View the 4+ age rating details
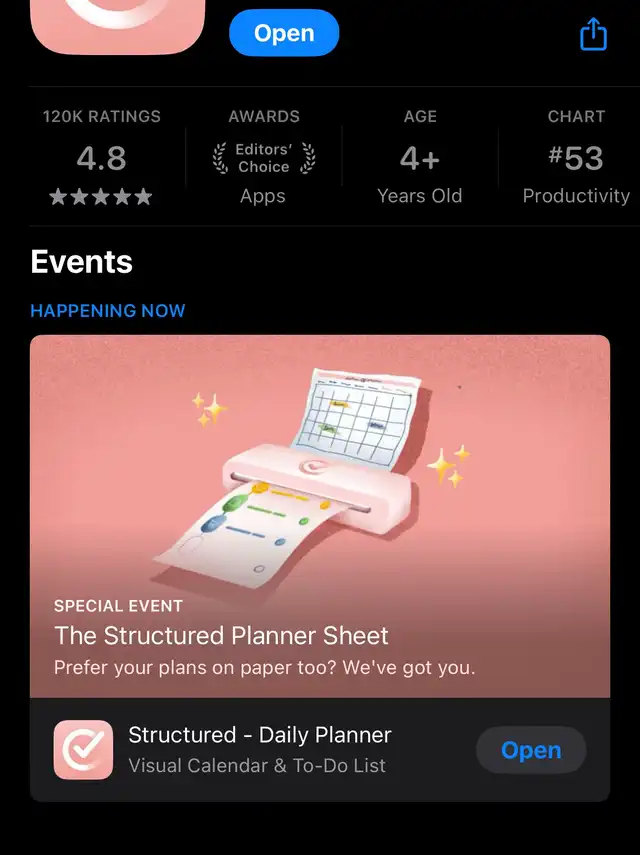 (419, 157)
